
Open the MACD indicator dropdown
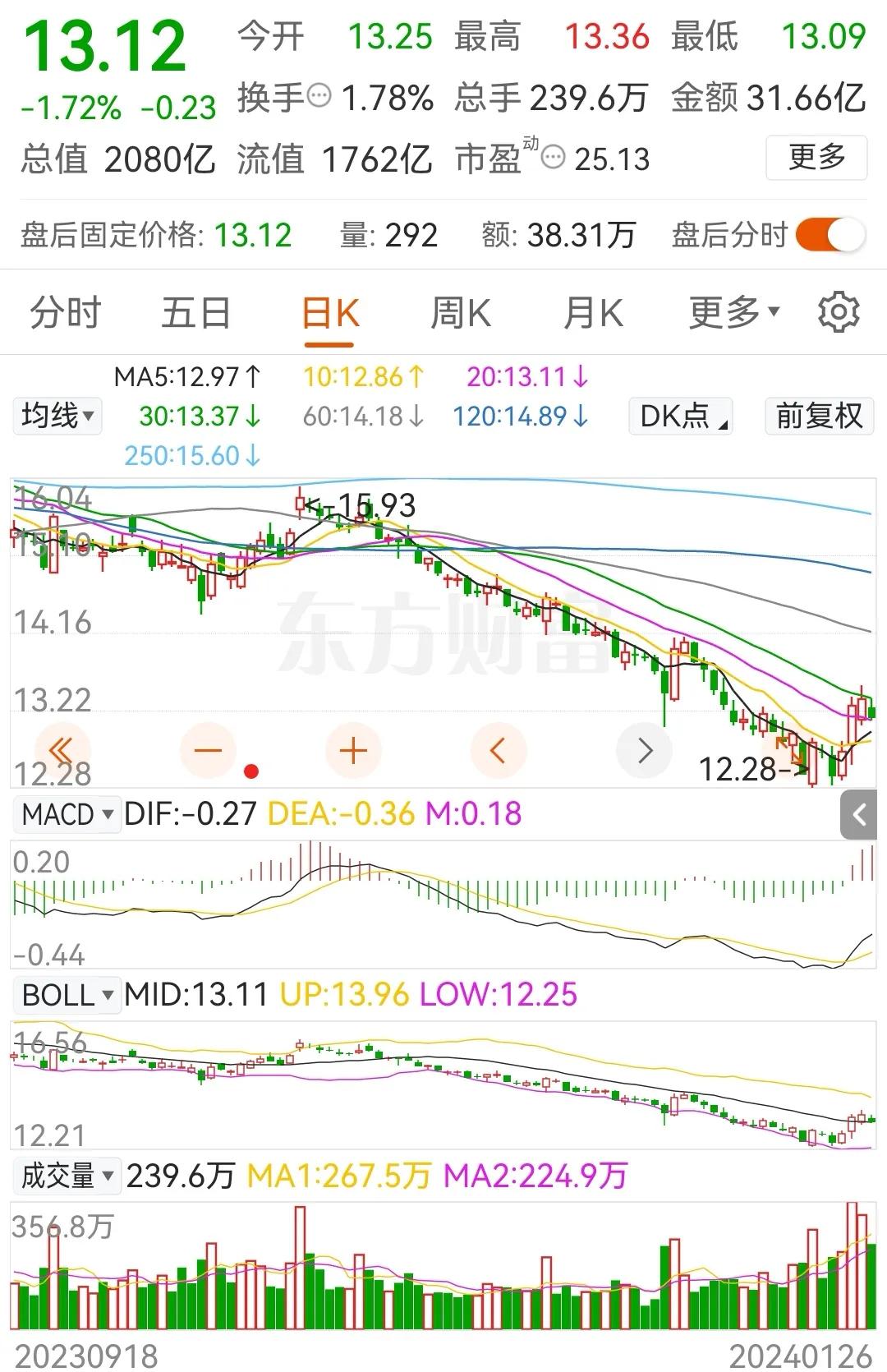(x=67, y=815)
